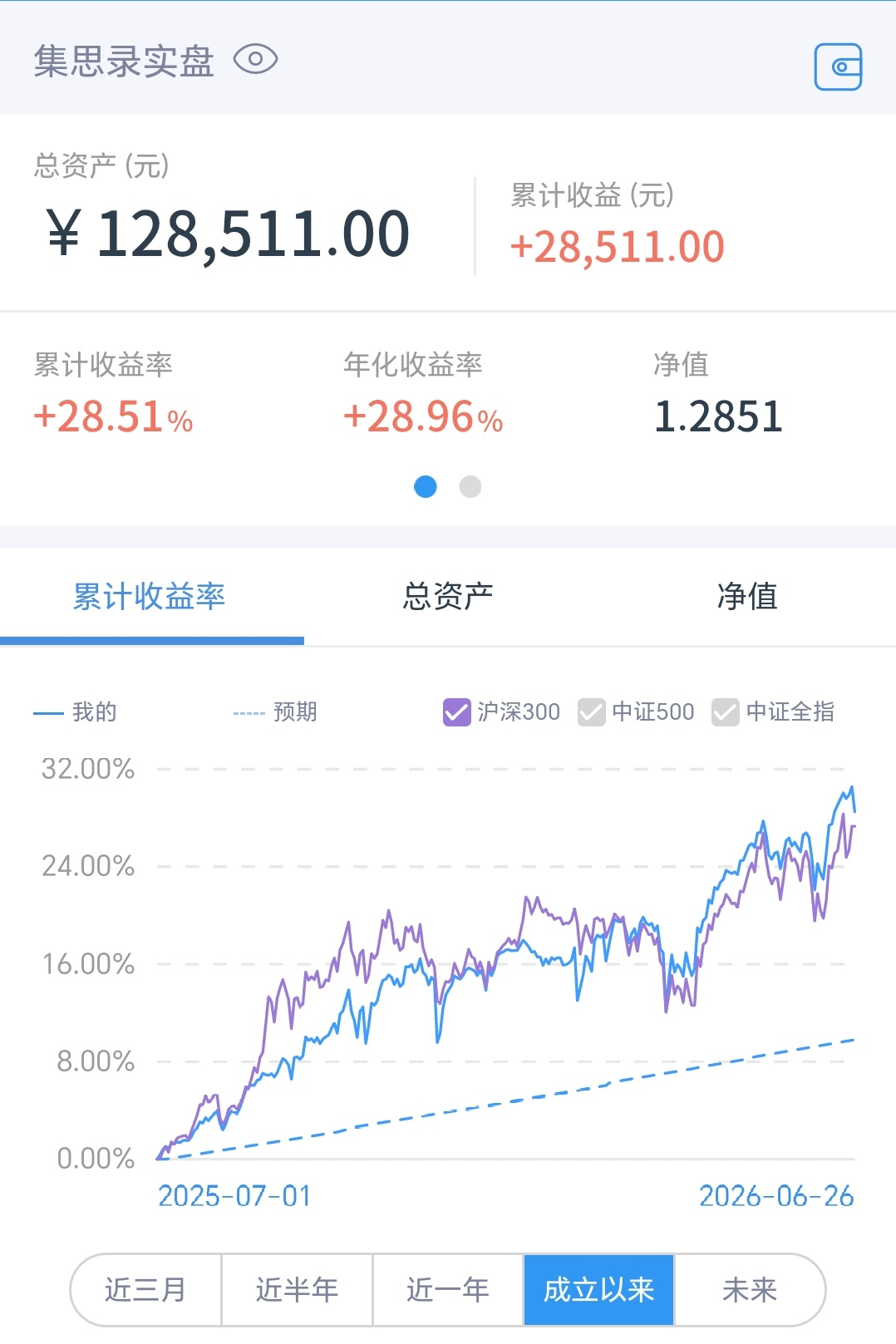Screen dimensions: 896x1344
Task: Switch to the 净值 chart tab
Action: [747, 596]
